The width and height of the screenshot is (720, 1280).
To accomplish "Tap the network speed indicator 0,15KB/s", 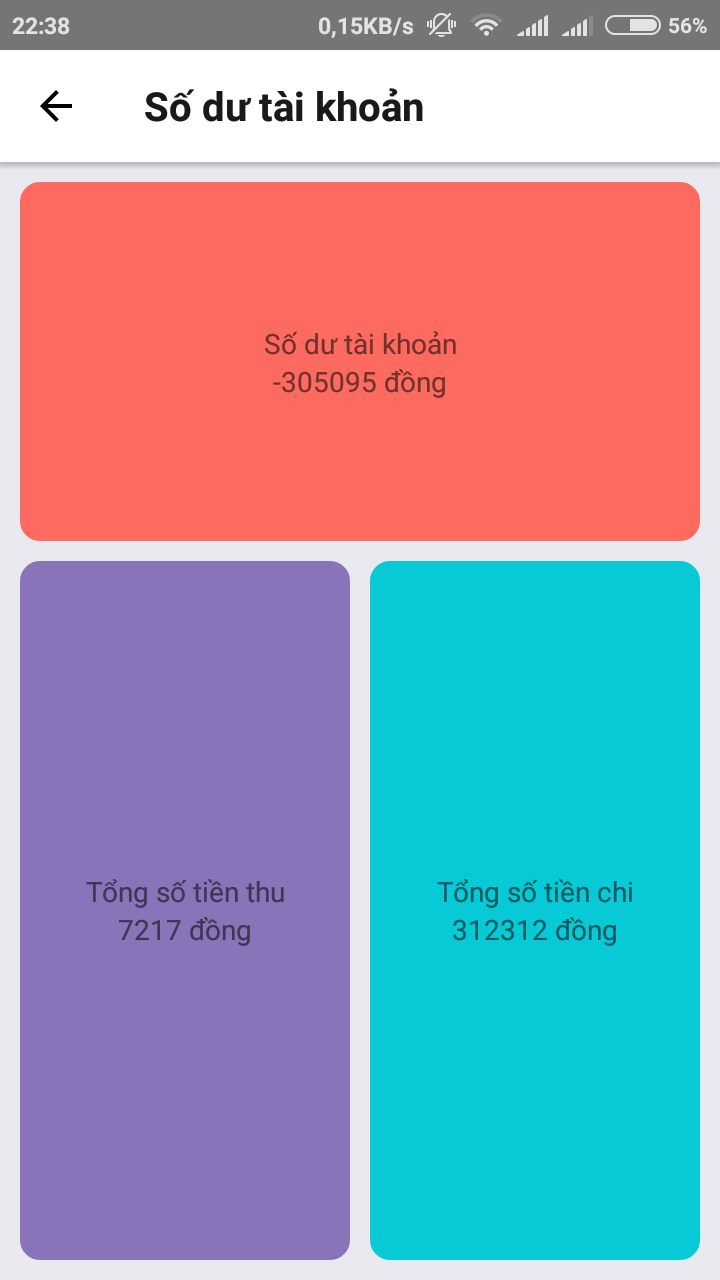I will (x=365, y=26).
